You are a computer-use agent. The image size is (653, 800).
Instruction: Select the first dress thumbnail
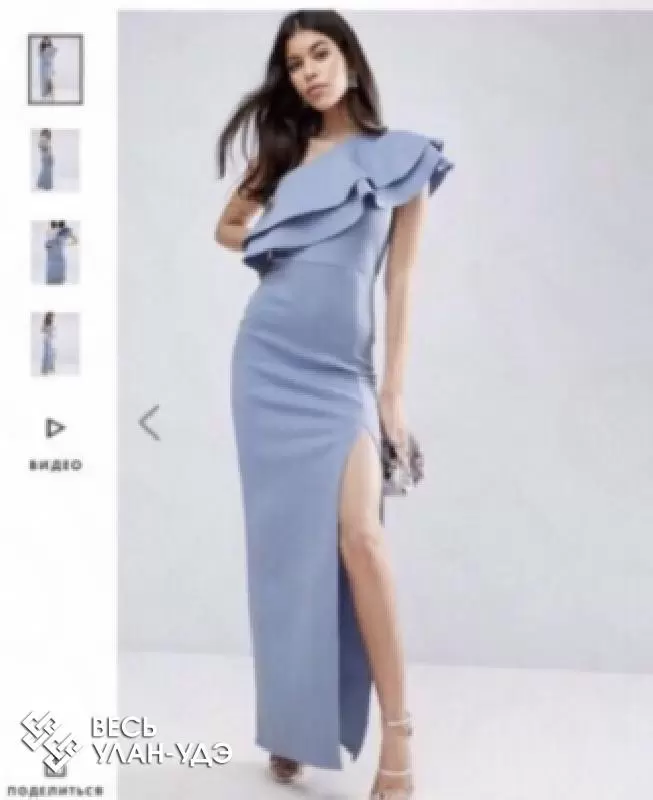coord(55,68)
